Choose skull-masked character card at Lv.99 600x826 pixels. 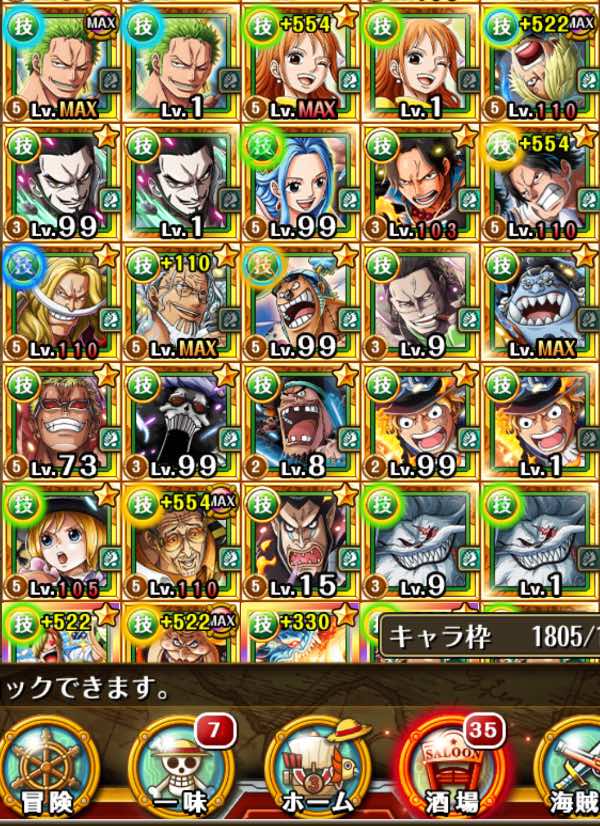pyautogui.click(x=180, y=422)
